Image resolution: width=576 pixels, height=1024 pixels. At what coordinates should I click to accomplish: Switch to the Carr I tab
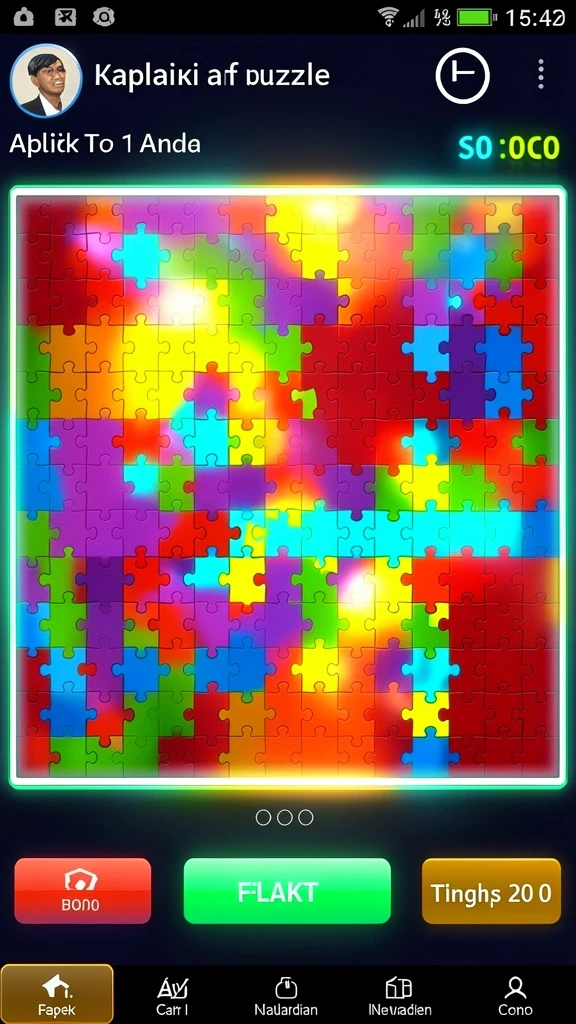coord(172,996)
